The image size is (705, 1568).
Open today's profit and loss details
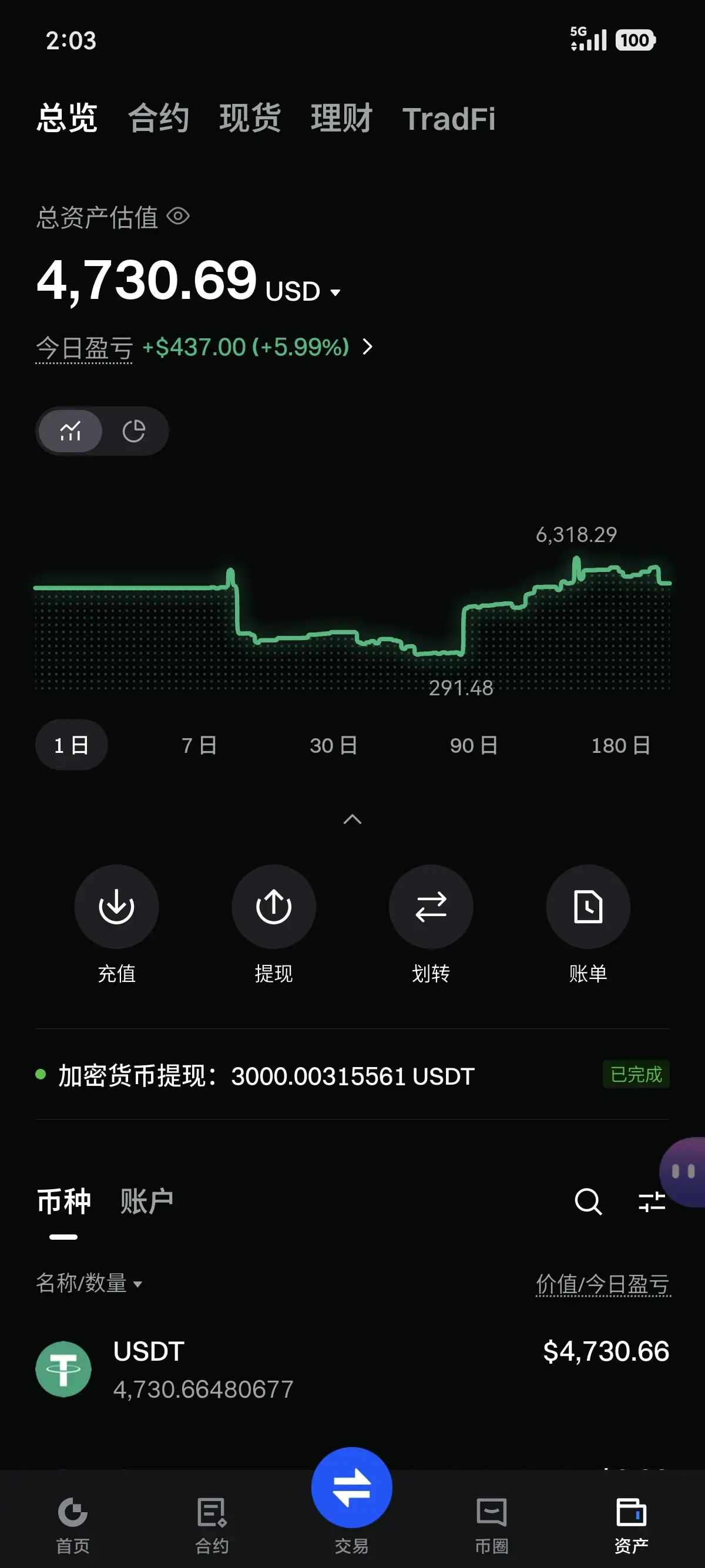click(367, 347)
